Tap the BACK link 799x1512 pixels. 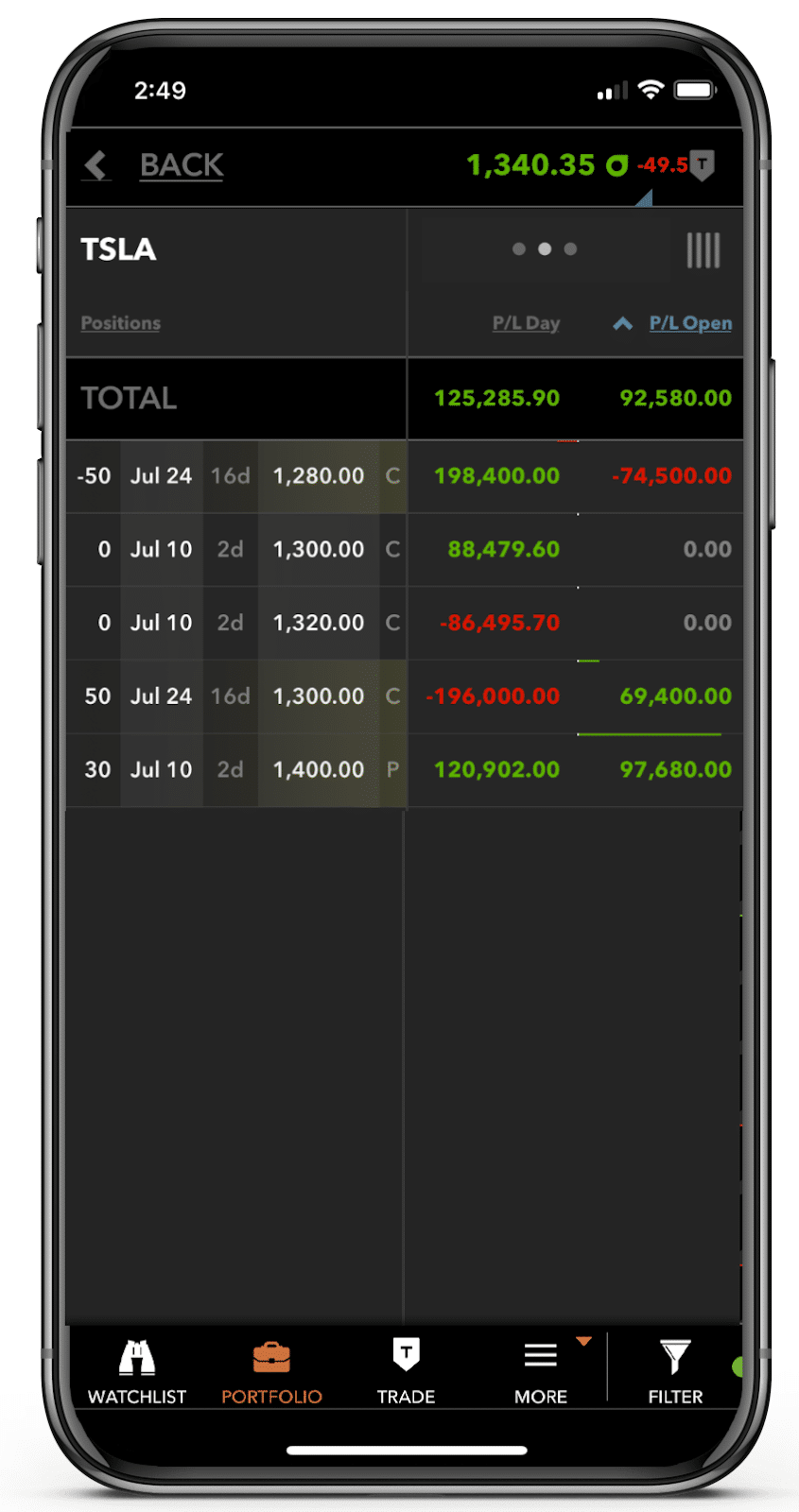click(182, 165)
